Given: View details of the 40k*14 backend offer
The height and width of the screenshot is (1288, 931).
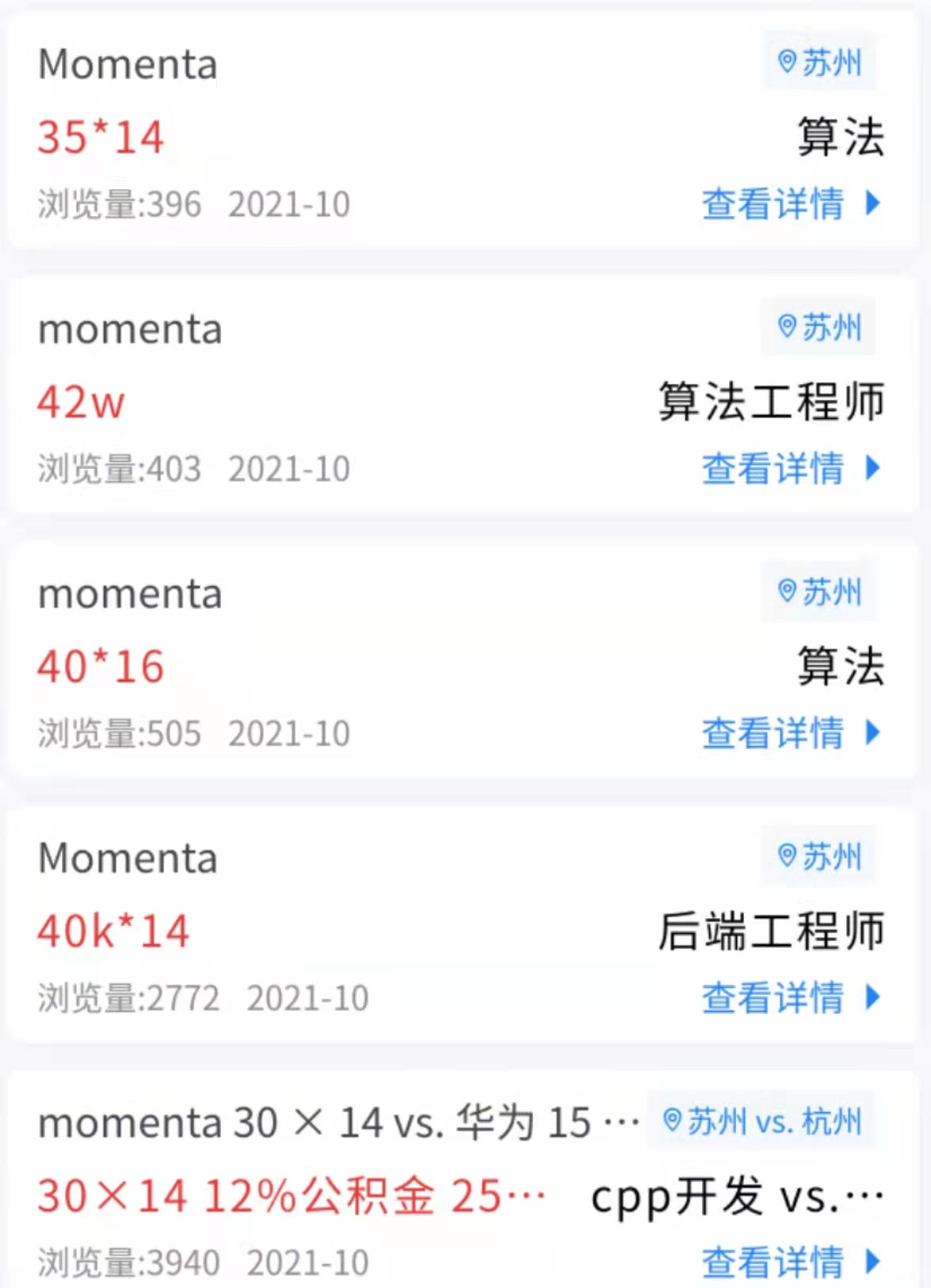Looking at the screenshot, I should [790, 997].
